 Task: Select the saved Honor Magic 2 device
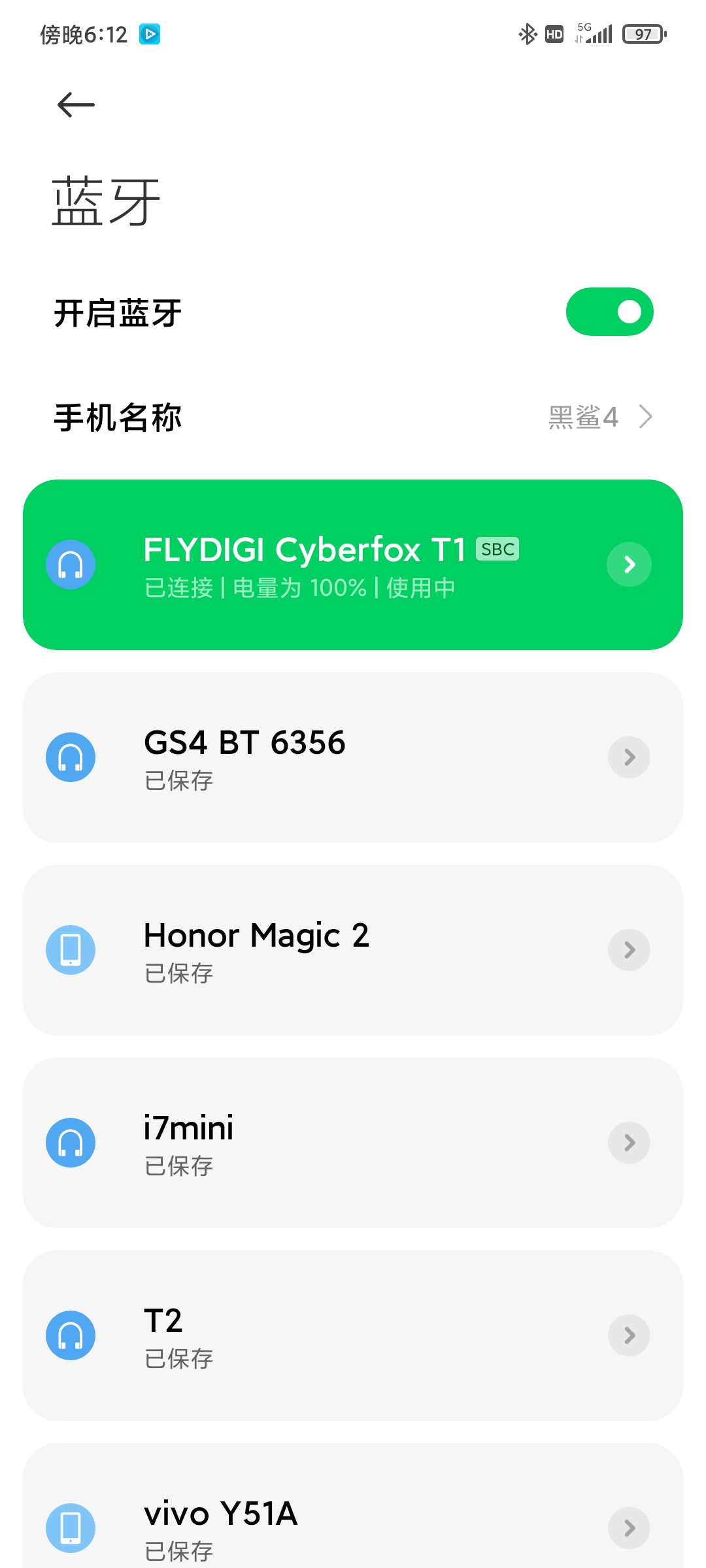[353, 950]
